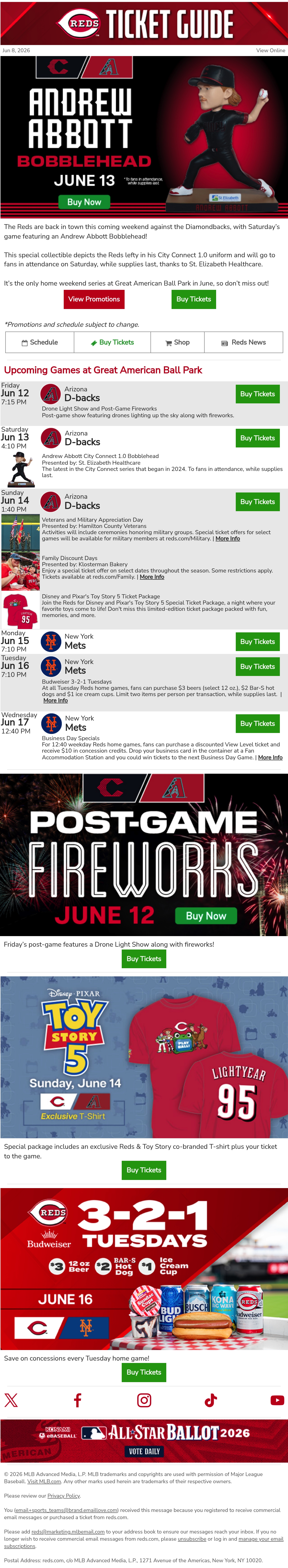Open the Reds X (Twitter) profile
This screenshot has width=288, height=1568.
[11, 1400]
